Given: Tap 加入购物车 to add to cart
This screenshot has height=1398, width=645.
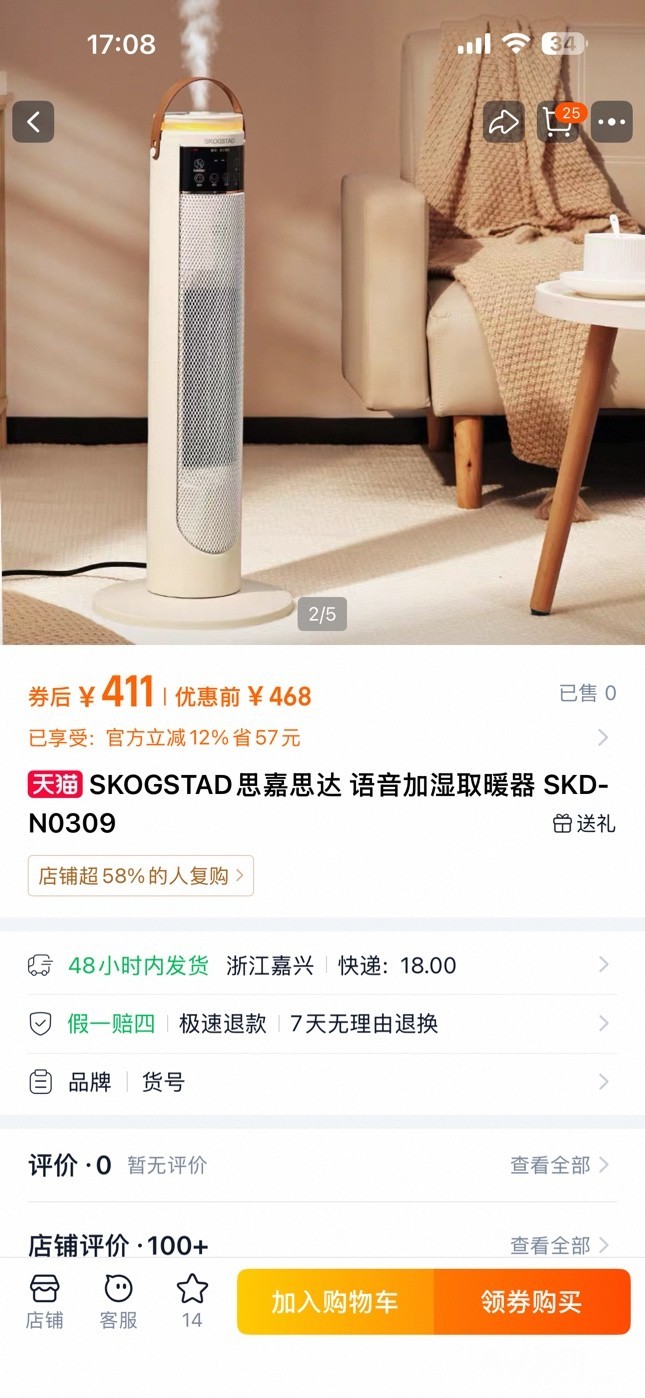Looking at the screenshot, I should pos(335,1302).
